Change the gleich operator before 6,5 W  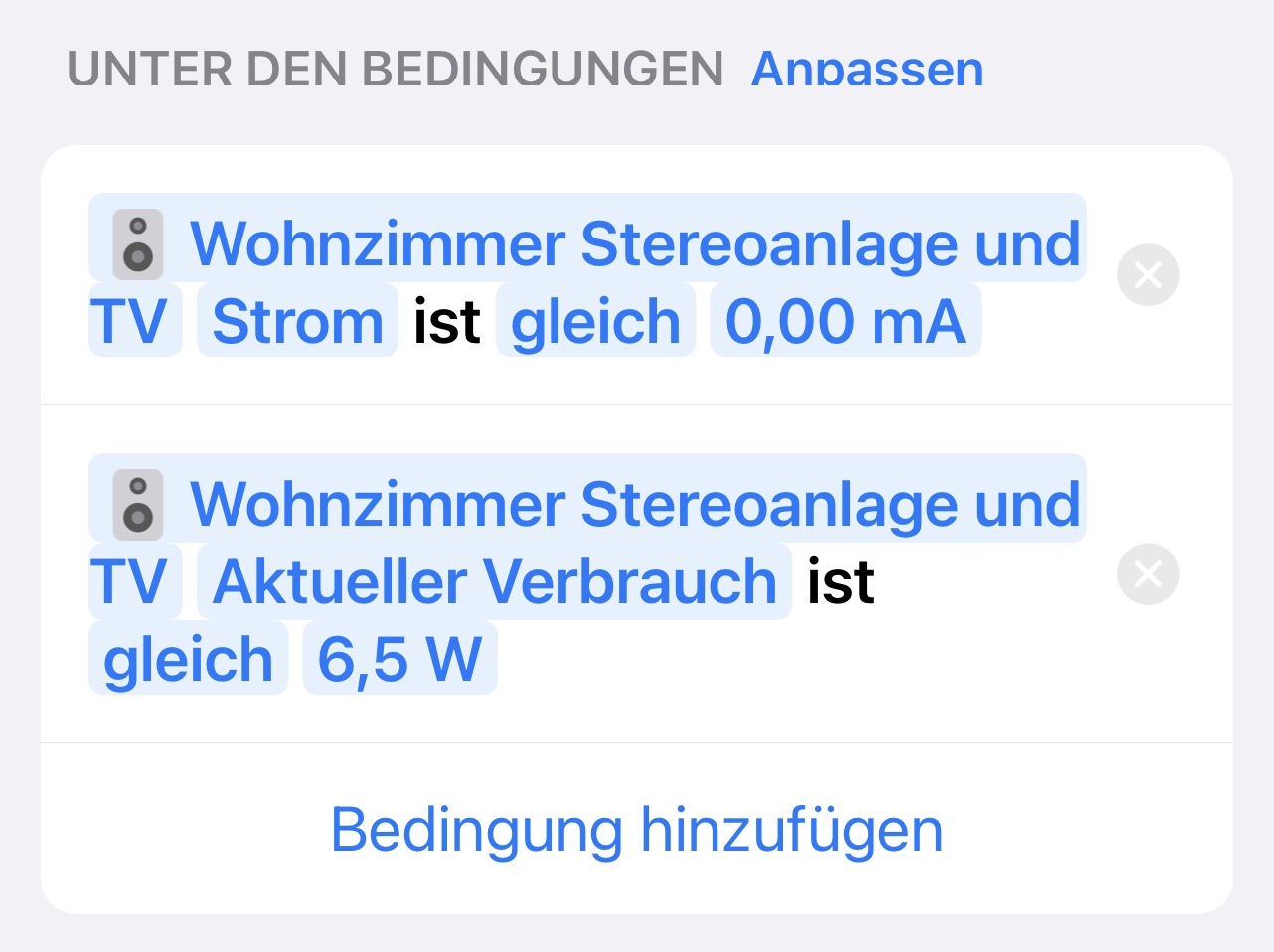click(188, 659)
